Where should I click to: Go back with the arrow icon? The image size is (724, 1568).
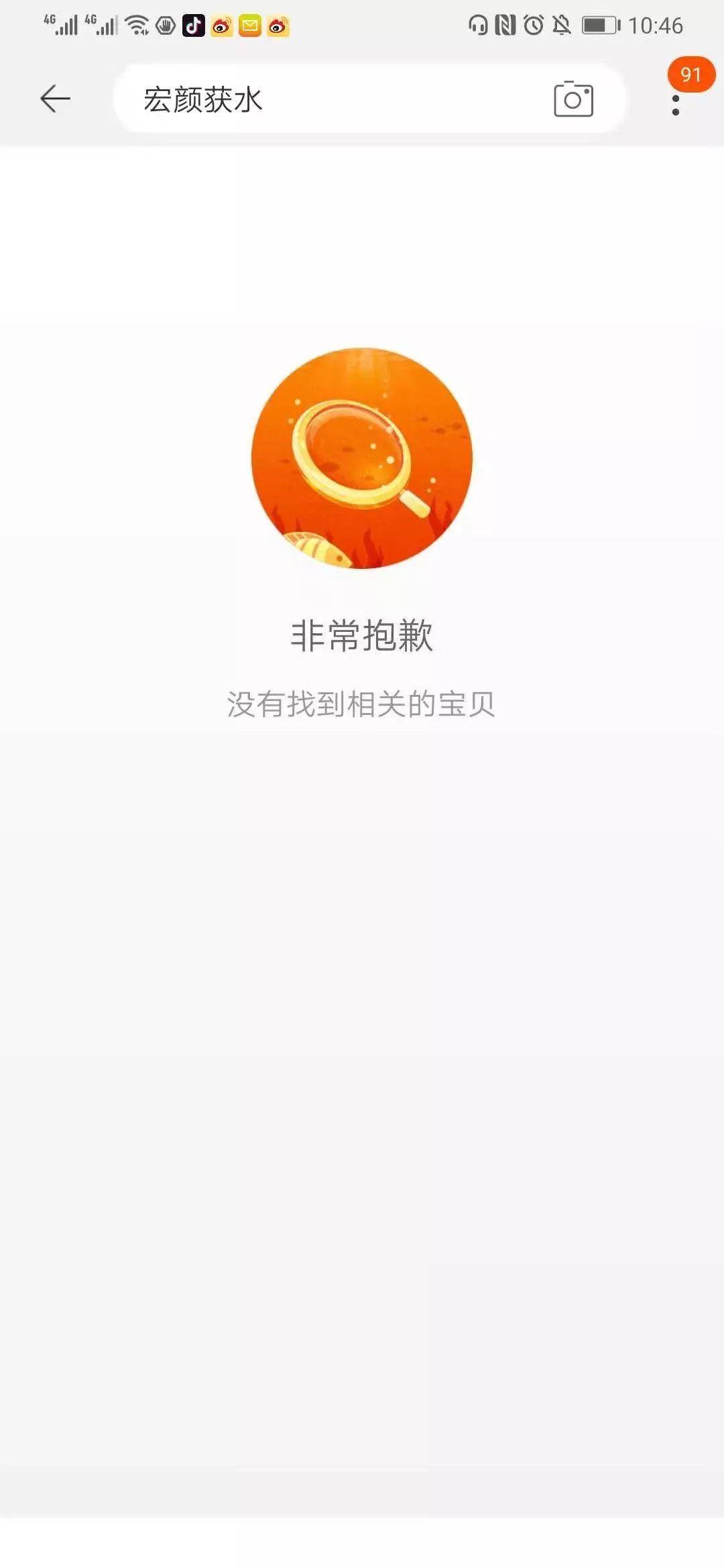pyautogui.click(x=55, y=99)
